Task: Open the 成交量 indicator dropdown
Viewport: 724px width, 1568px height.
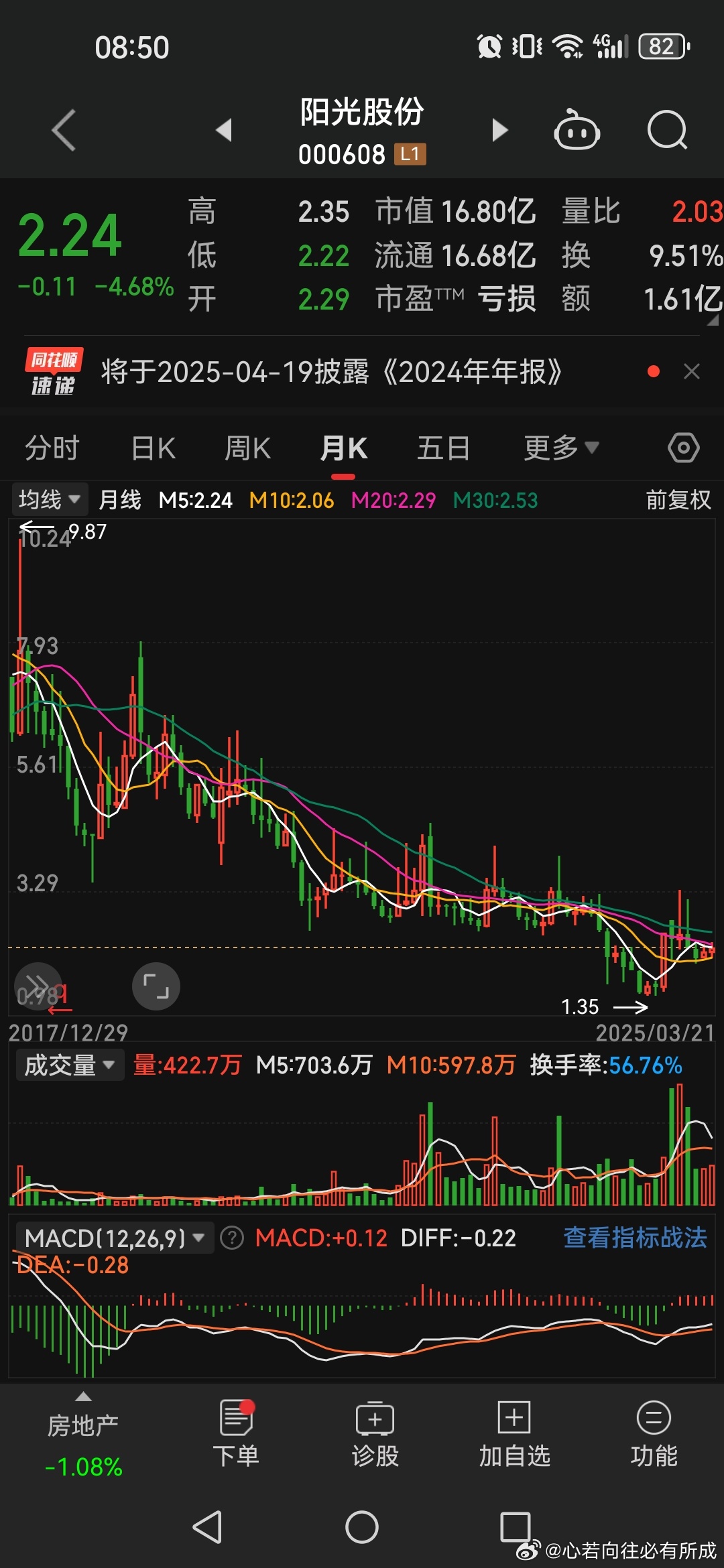Action: [x=70, y=1065]
